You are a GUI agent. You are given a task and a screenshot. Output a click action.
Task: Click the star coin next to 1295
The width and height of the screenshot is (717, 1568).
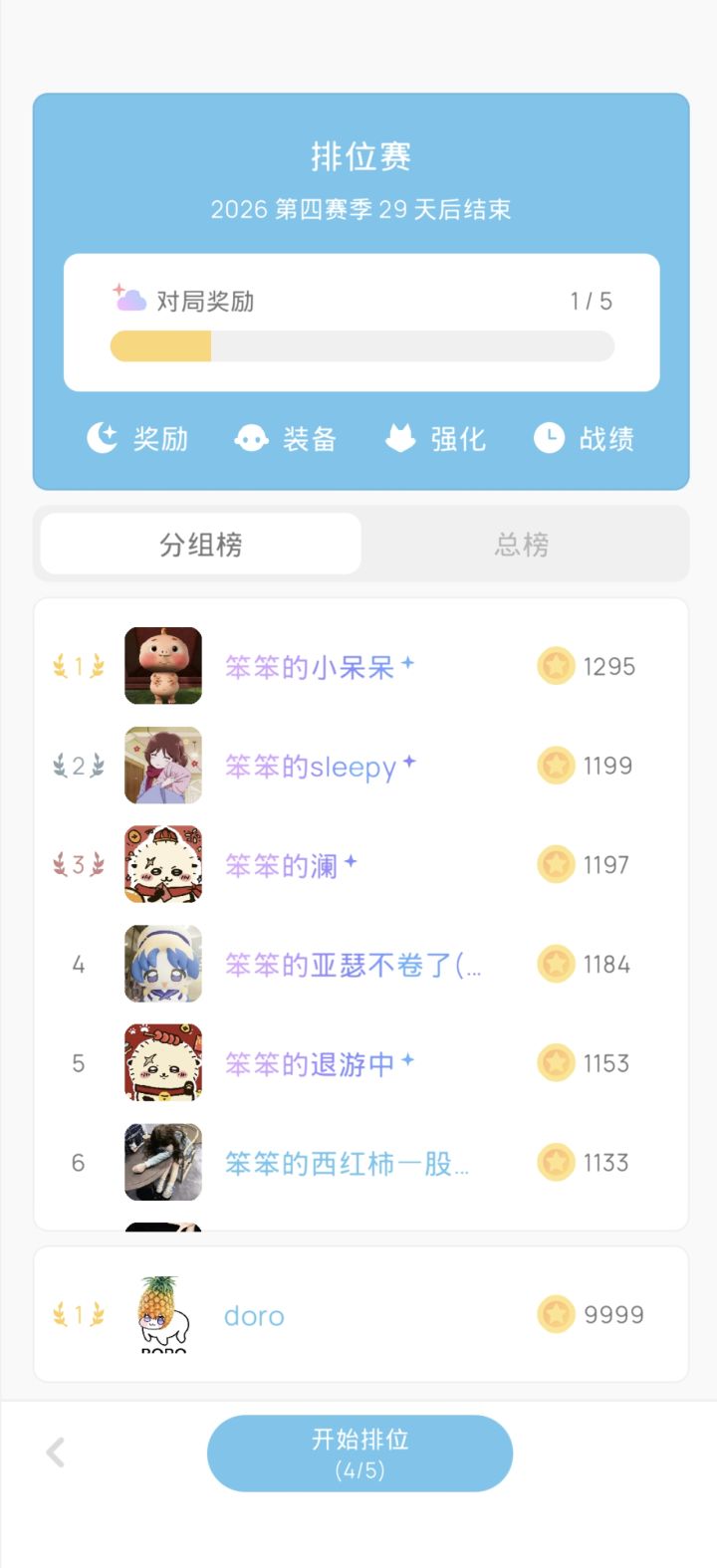(556, 666)
